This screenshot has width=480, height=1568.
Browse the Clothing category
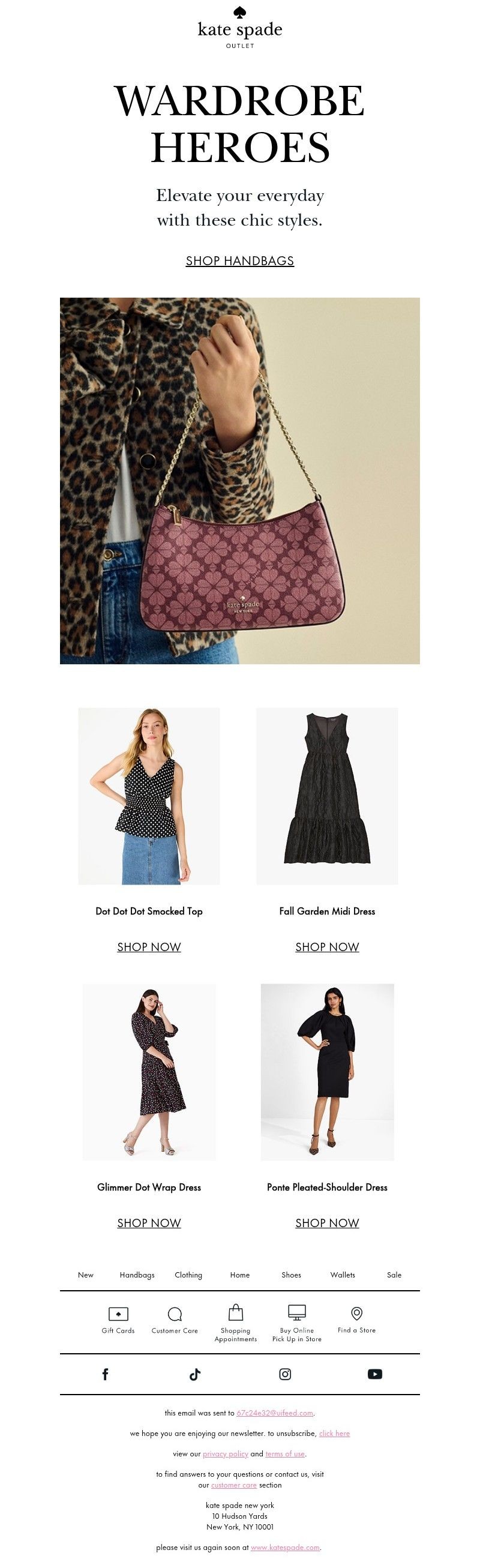click(x=188, y=1275)
